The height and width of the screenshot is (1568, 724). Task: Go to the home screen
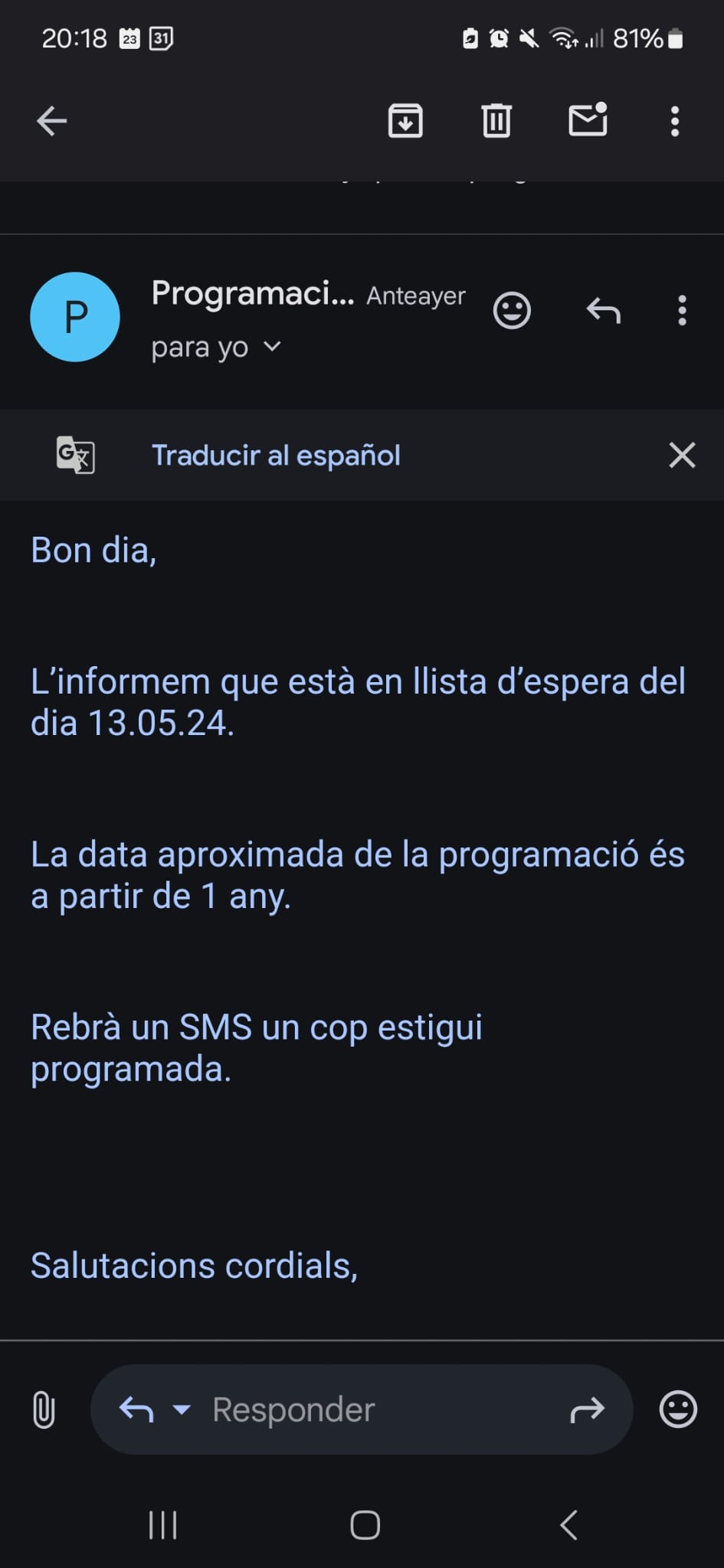365,1525
